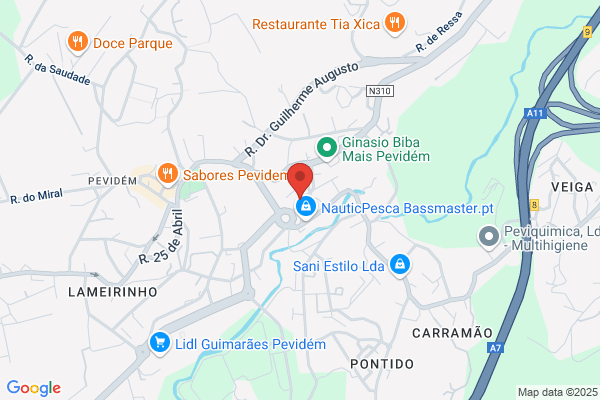Viewport: 600px width, 400px height.
Task: Tap the Lidl Guimarães Pevidém pin
Action: pos(160,343)
